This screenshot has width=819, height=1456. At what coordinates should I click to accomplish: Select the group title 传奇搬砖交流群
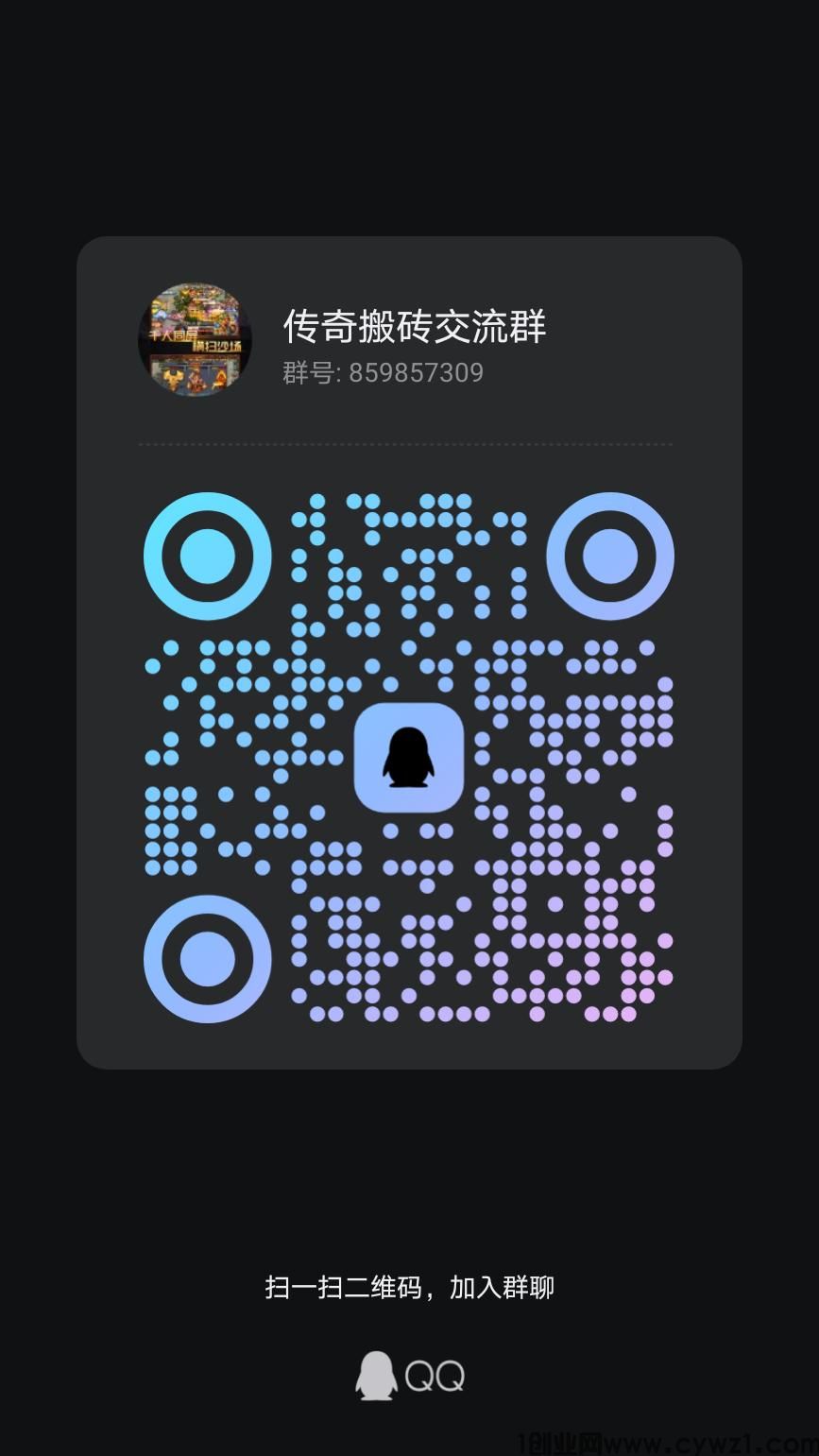click(416, 329)
